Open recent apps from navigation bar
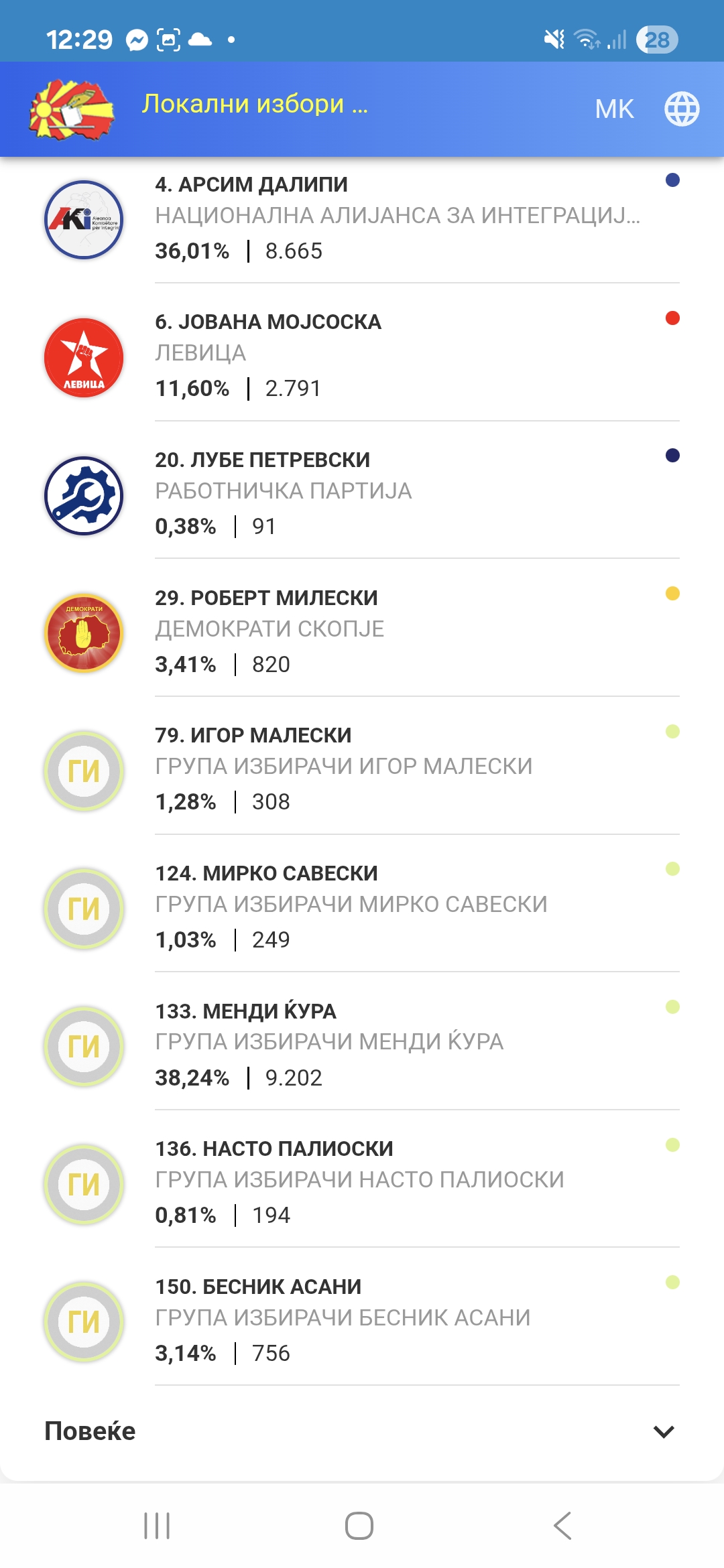This screenshot has width=724, height=1568. (157, 1526)
